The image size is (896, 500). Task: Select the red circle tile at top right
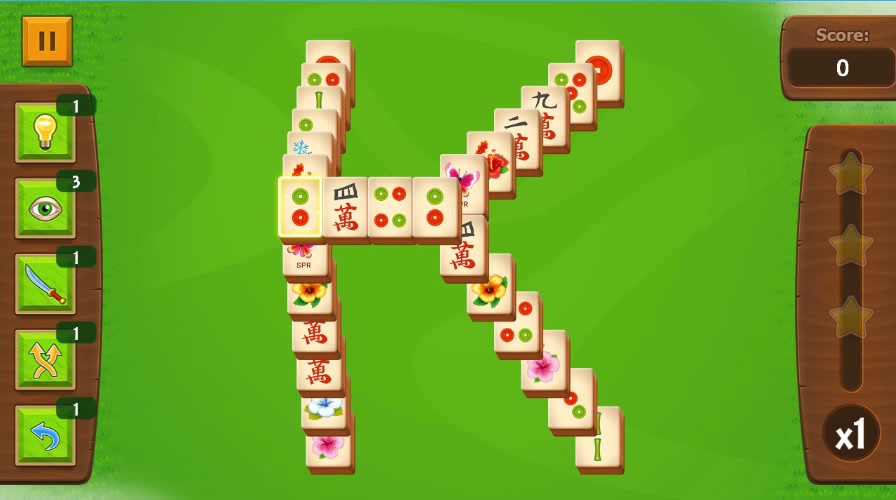coord(599,68)
